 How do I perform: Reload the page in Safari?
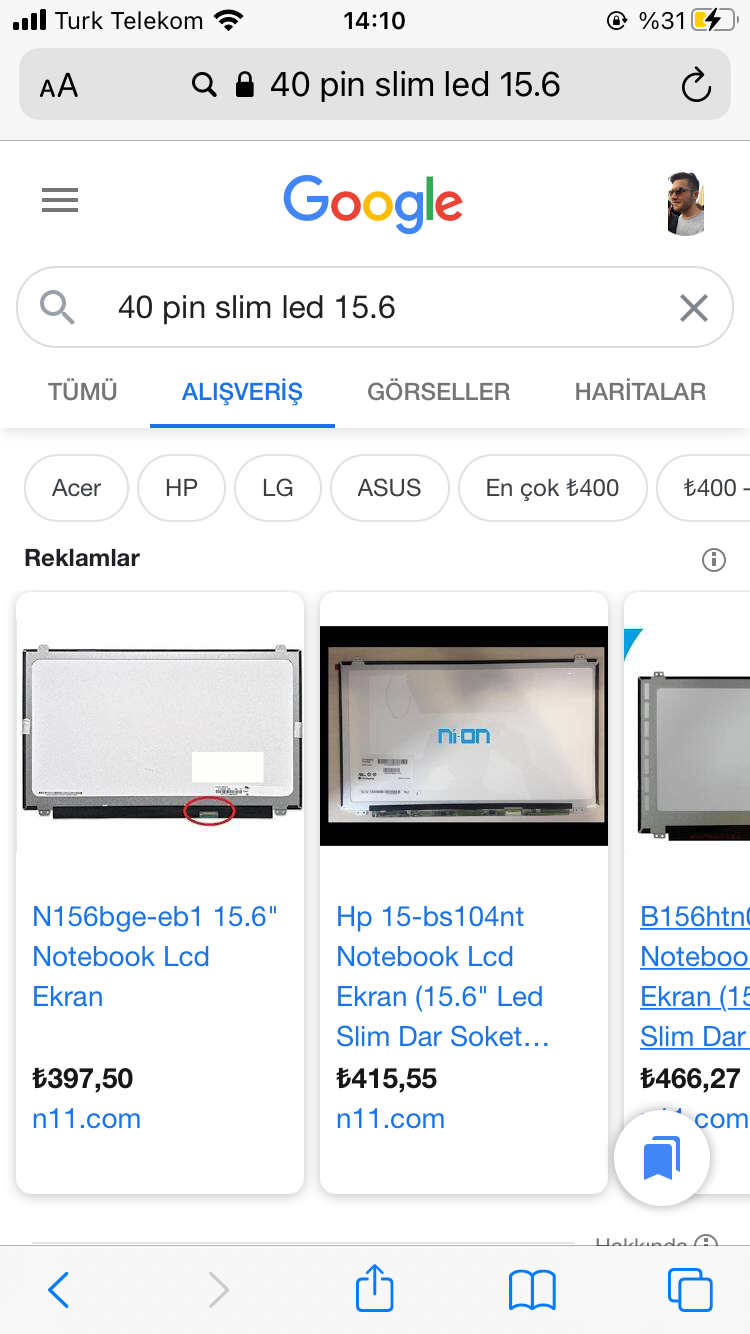click(x=696, y=85)
